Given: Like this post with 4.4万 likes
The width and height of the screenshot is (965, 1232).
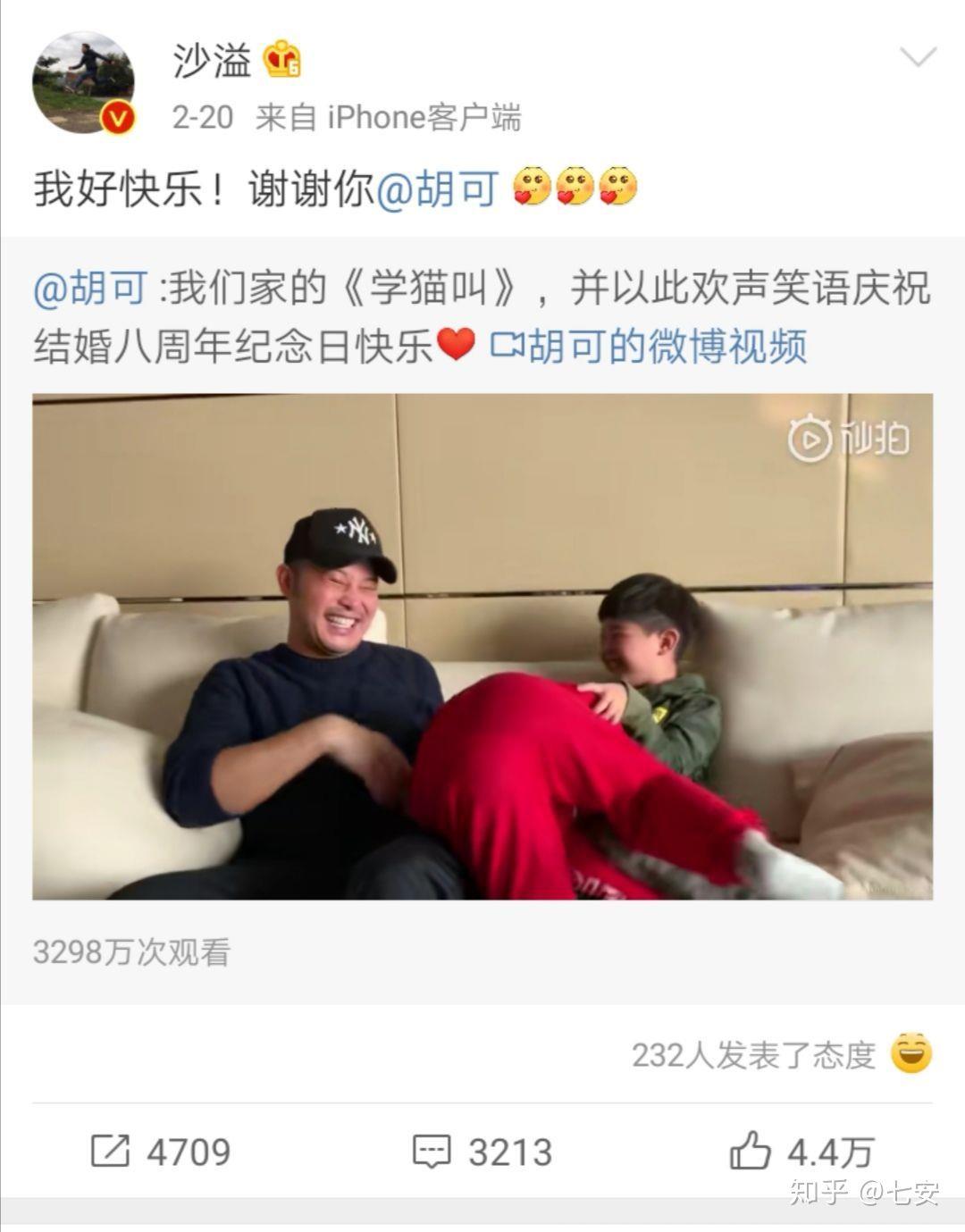Looking at the screenshot, I should (x=801, y=1151).
